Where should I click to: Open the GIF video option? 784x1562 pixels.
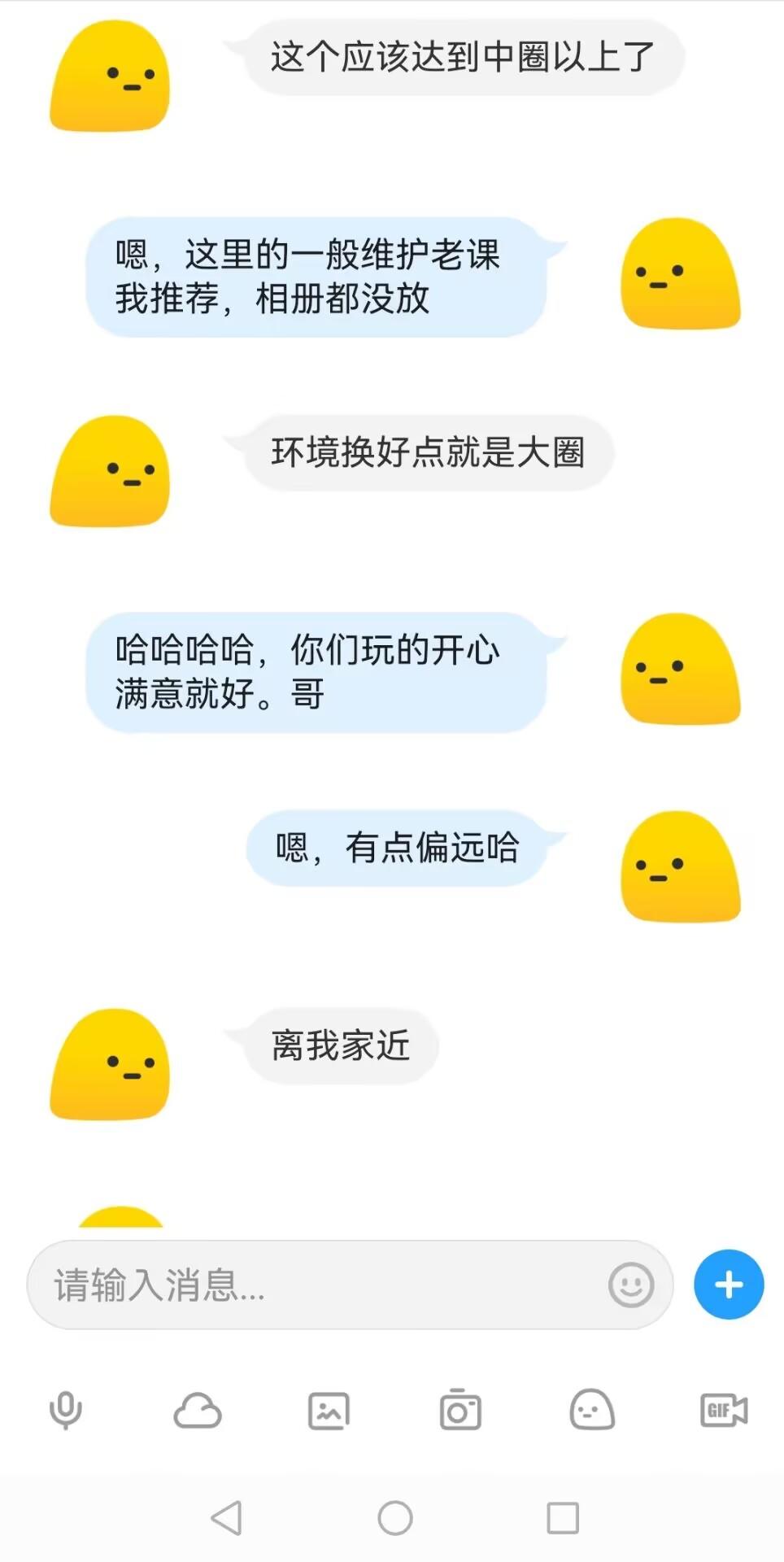pyautogui.click(x=724, y=1411)
